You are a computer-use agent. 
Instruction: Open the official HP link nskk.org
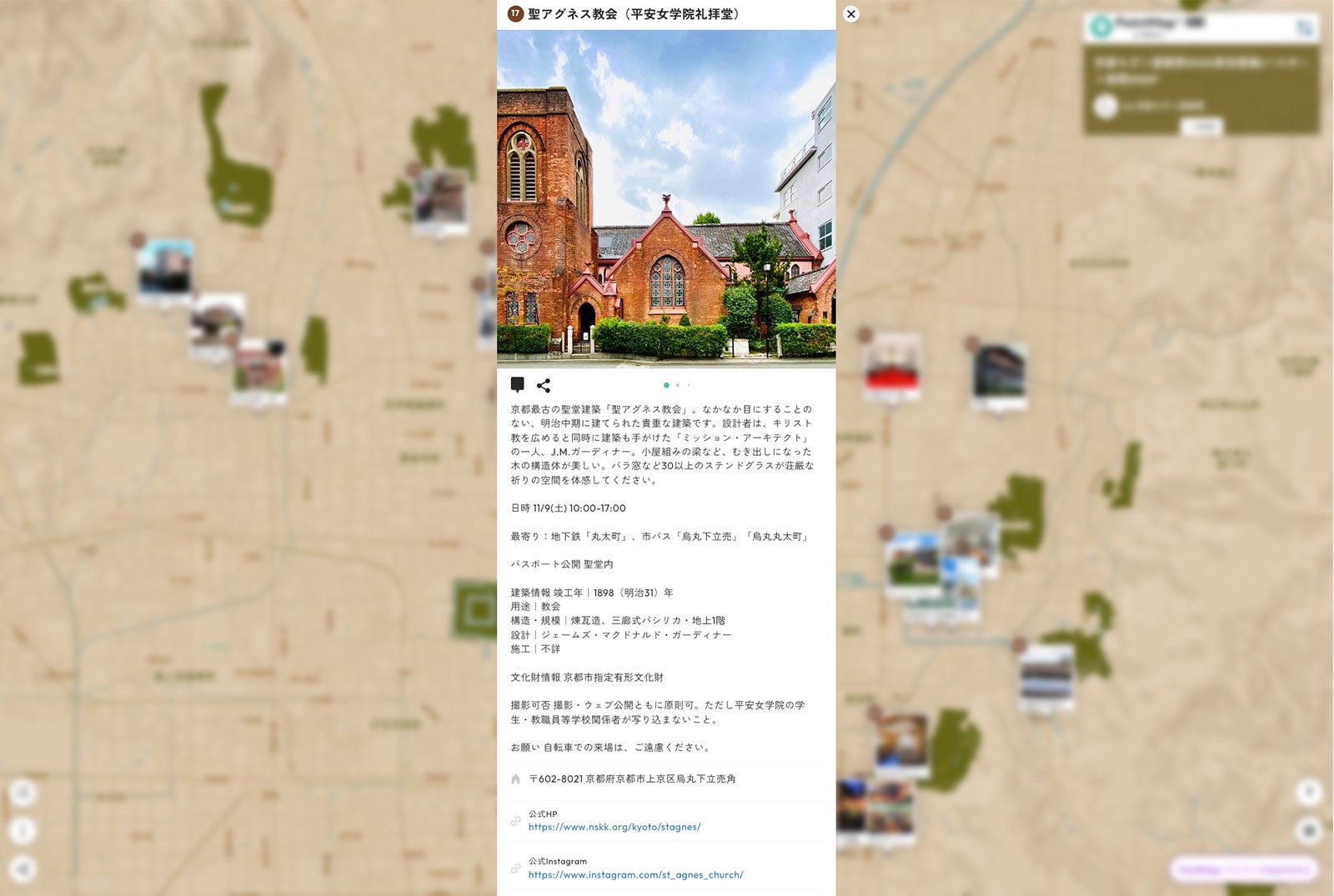[x=614, y=827]
